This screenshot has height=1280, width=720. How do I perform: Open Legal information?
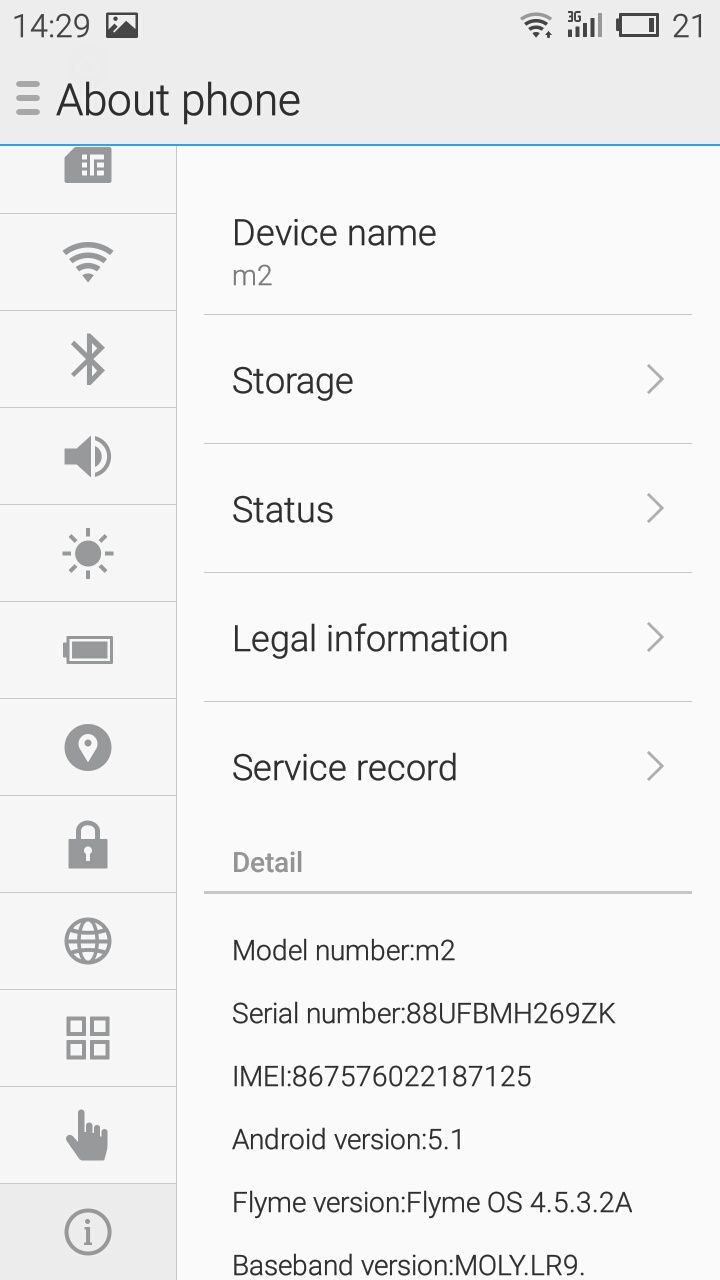[447, 638]
